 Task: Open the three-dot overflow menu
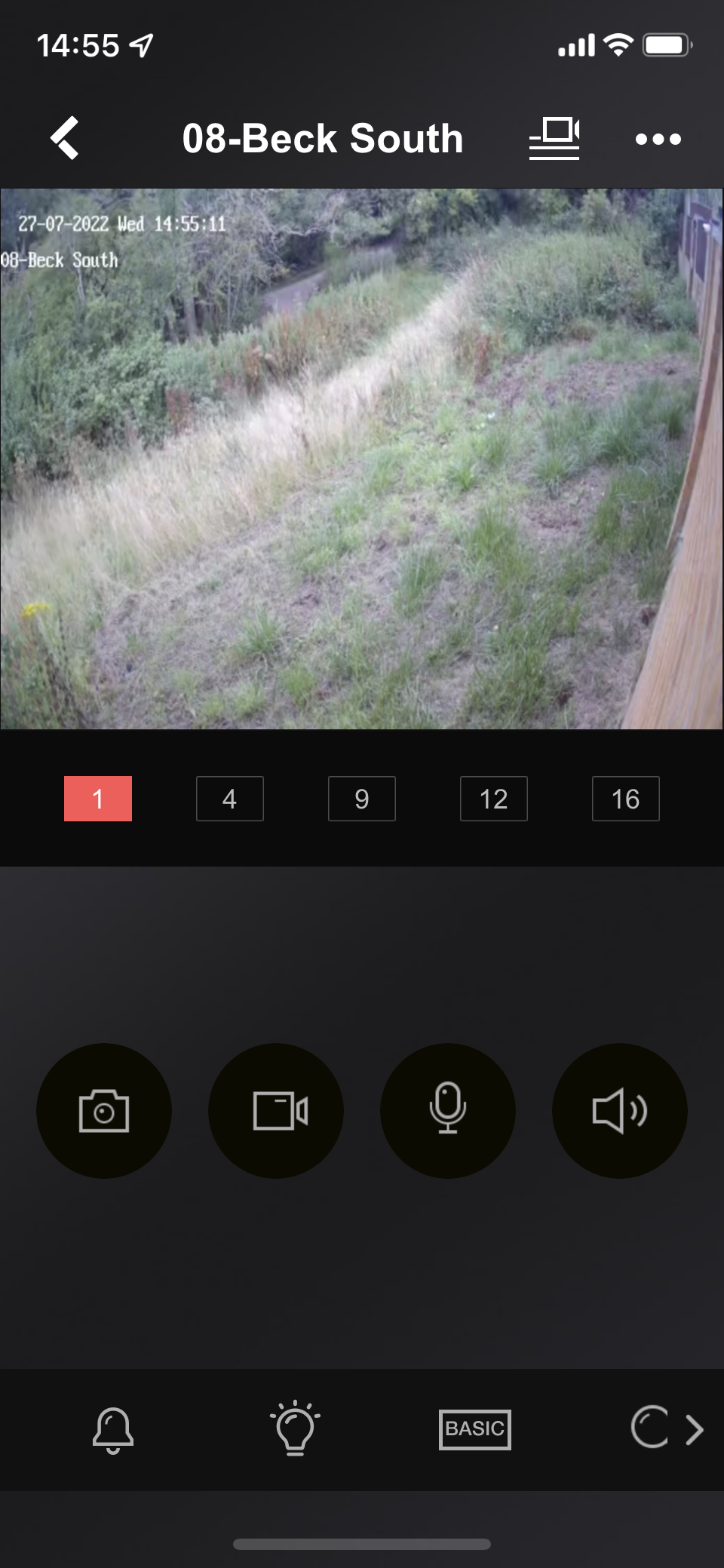click(658, 139)
